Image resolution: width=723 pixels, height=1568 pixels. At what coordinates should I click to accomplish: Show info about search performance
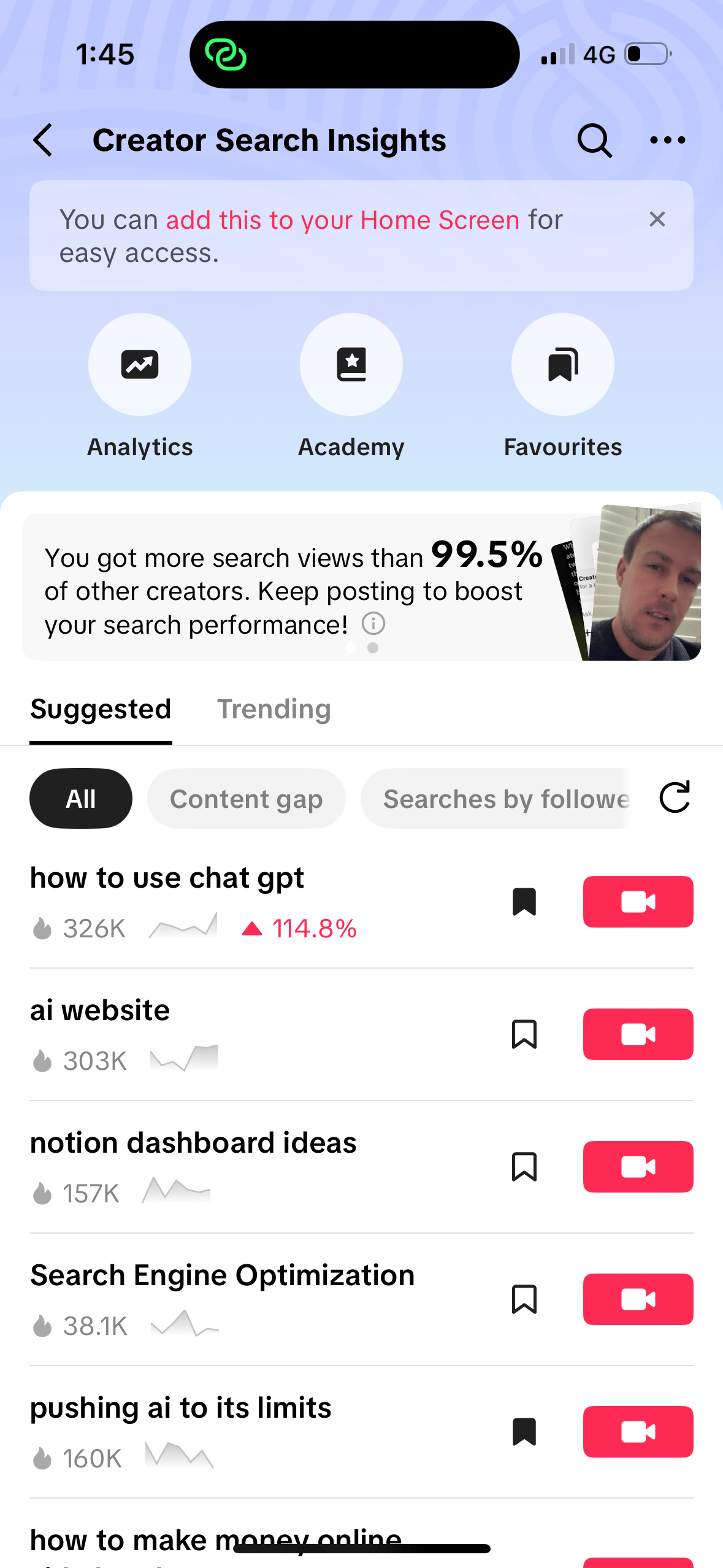373,624
